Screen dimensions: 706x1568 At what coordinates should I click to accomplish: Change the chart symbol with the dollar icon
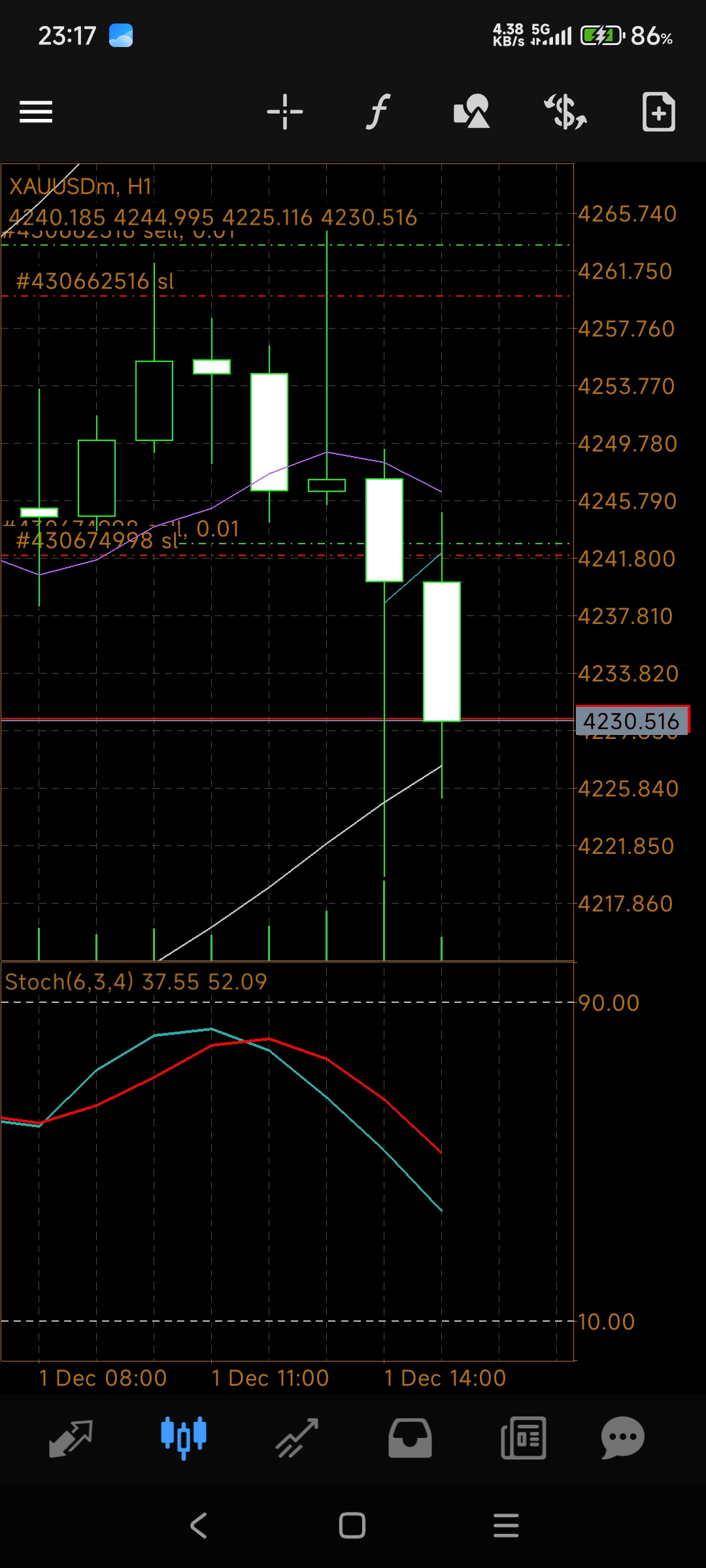(565, 112)
